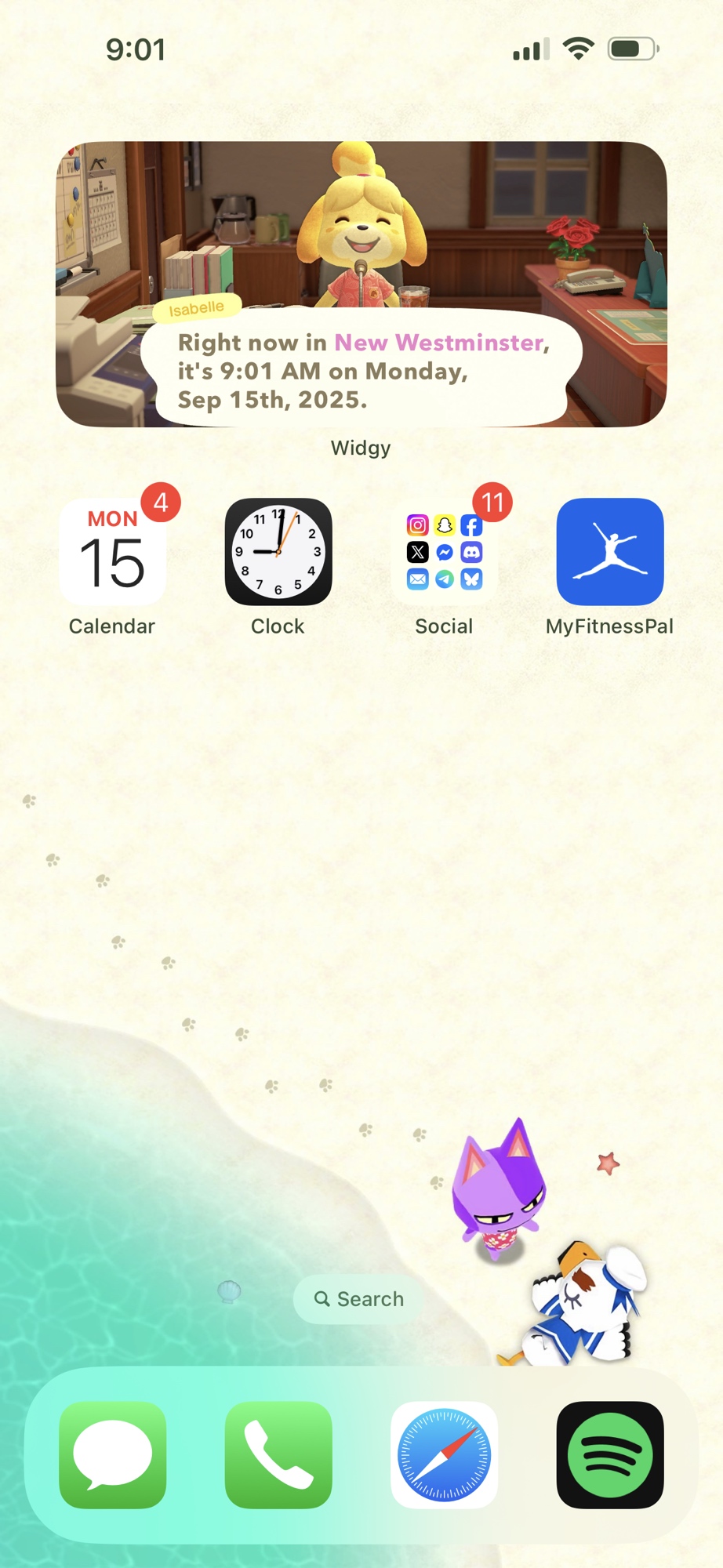Open the Calendar app

click(112, 552)
